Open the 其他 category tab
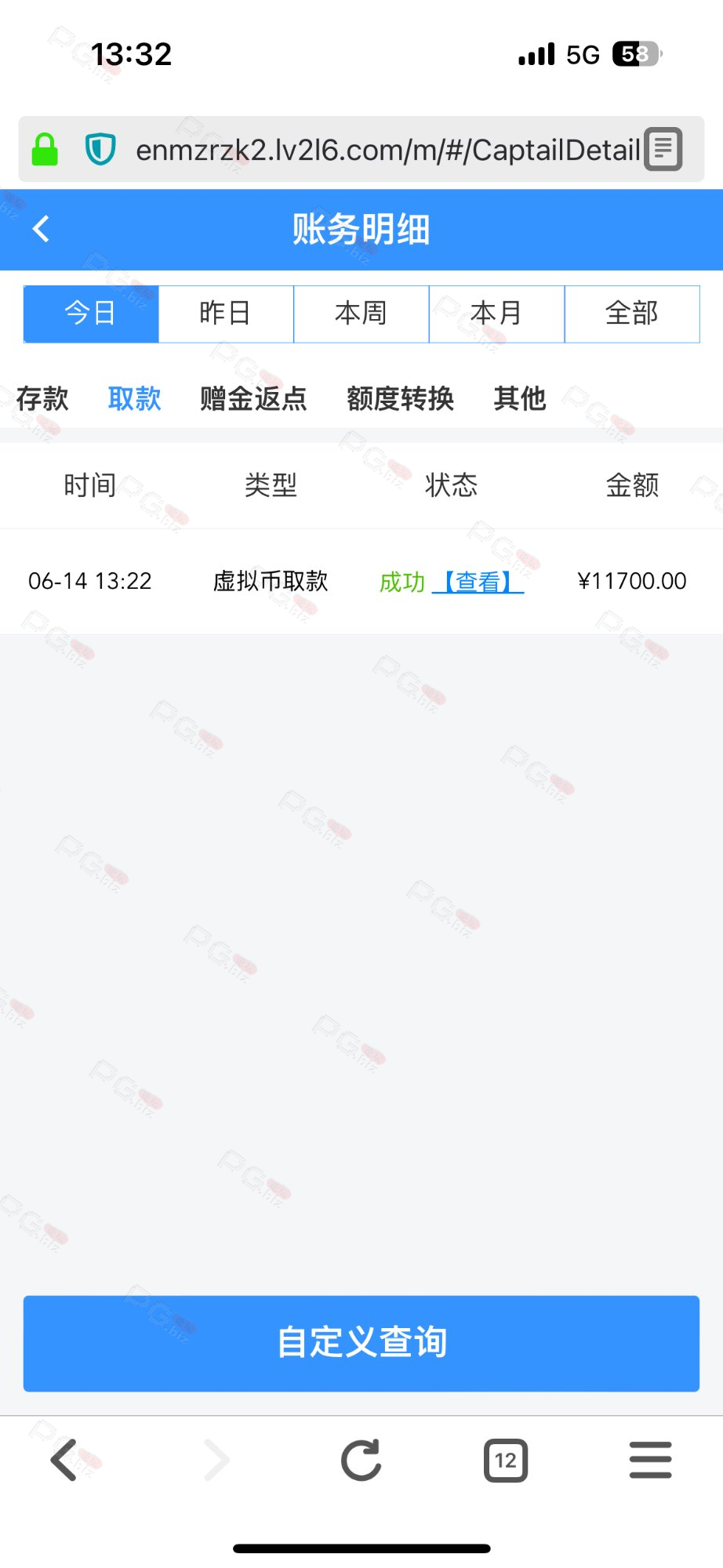723x1568 pixels. [519, 398]
